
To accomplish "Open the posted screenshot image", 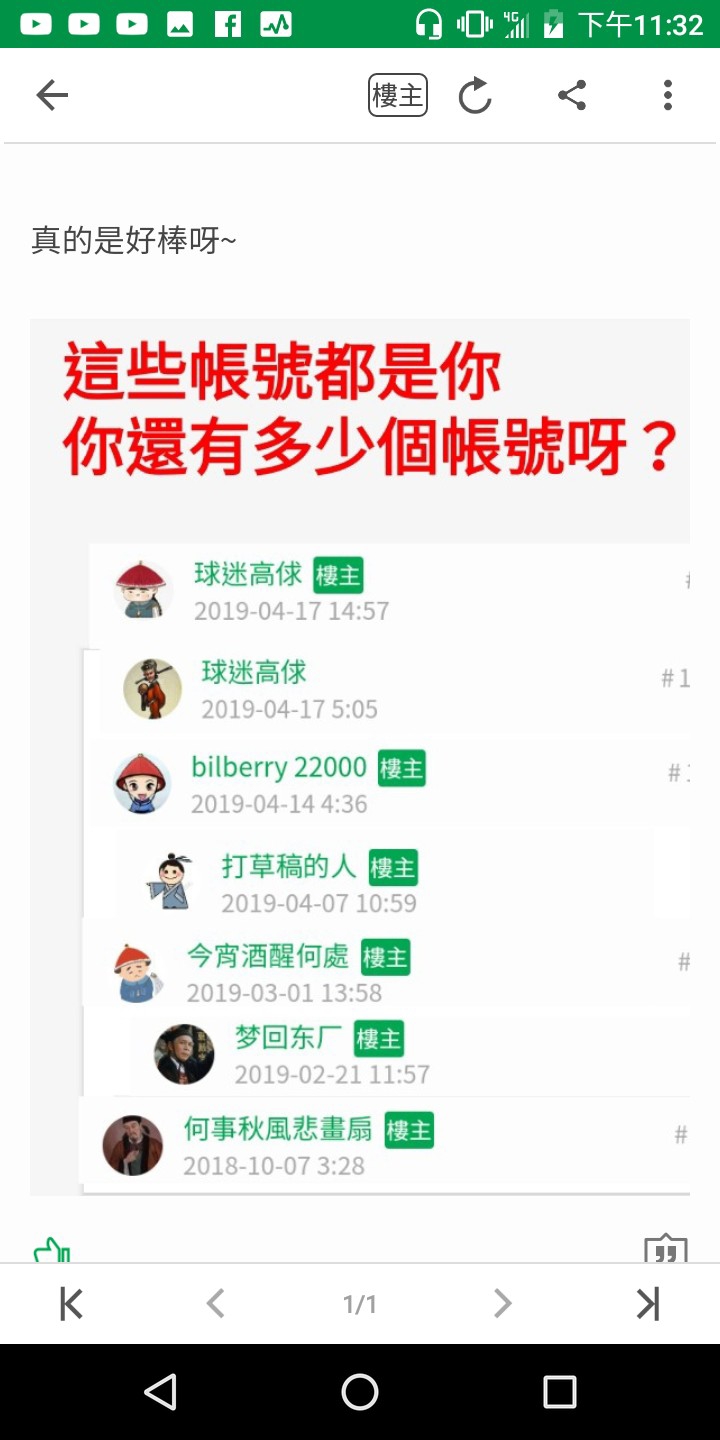I will point(360,756).
